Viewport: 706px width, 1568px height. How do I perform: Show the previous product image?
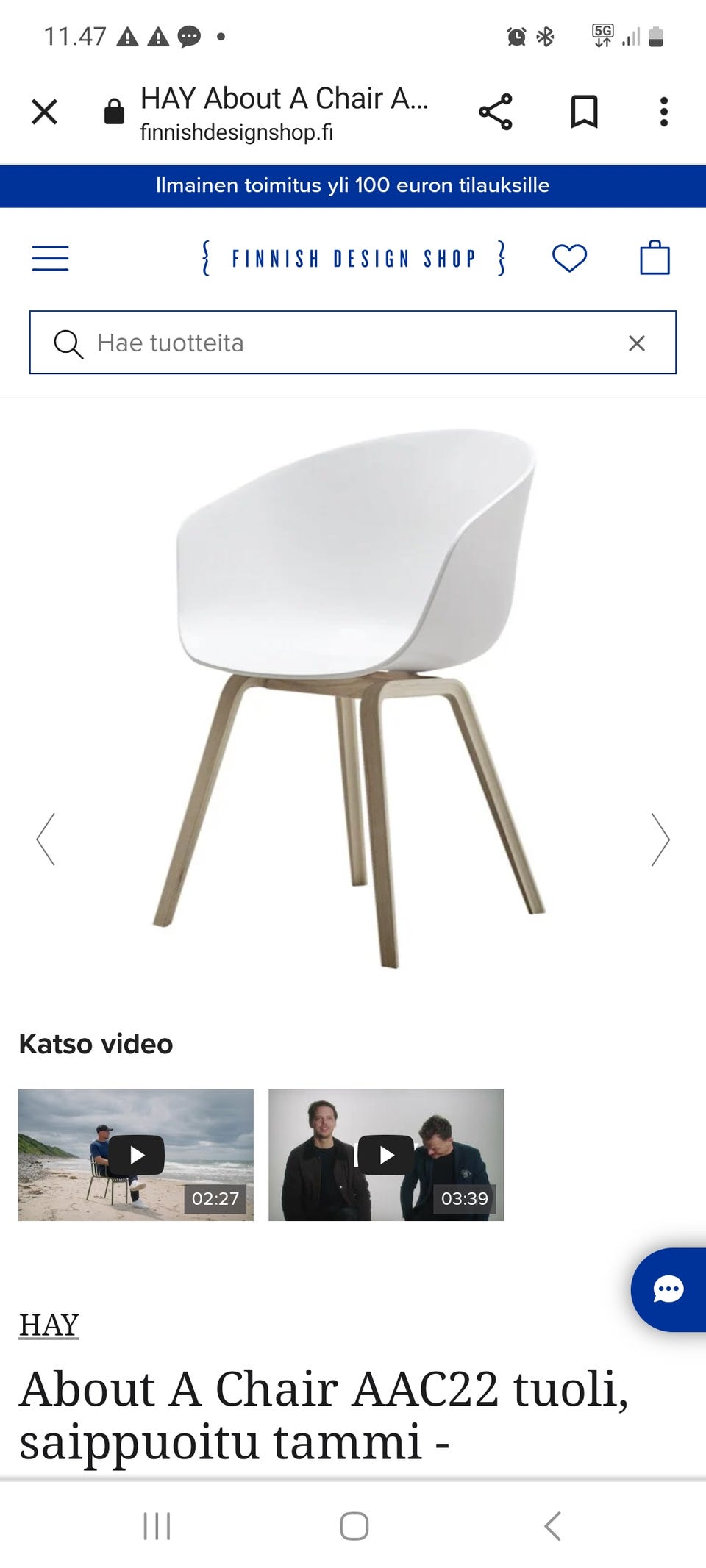pos(46,839)
